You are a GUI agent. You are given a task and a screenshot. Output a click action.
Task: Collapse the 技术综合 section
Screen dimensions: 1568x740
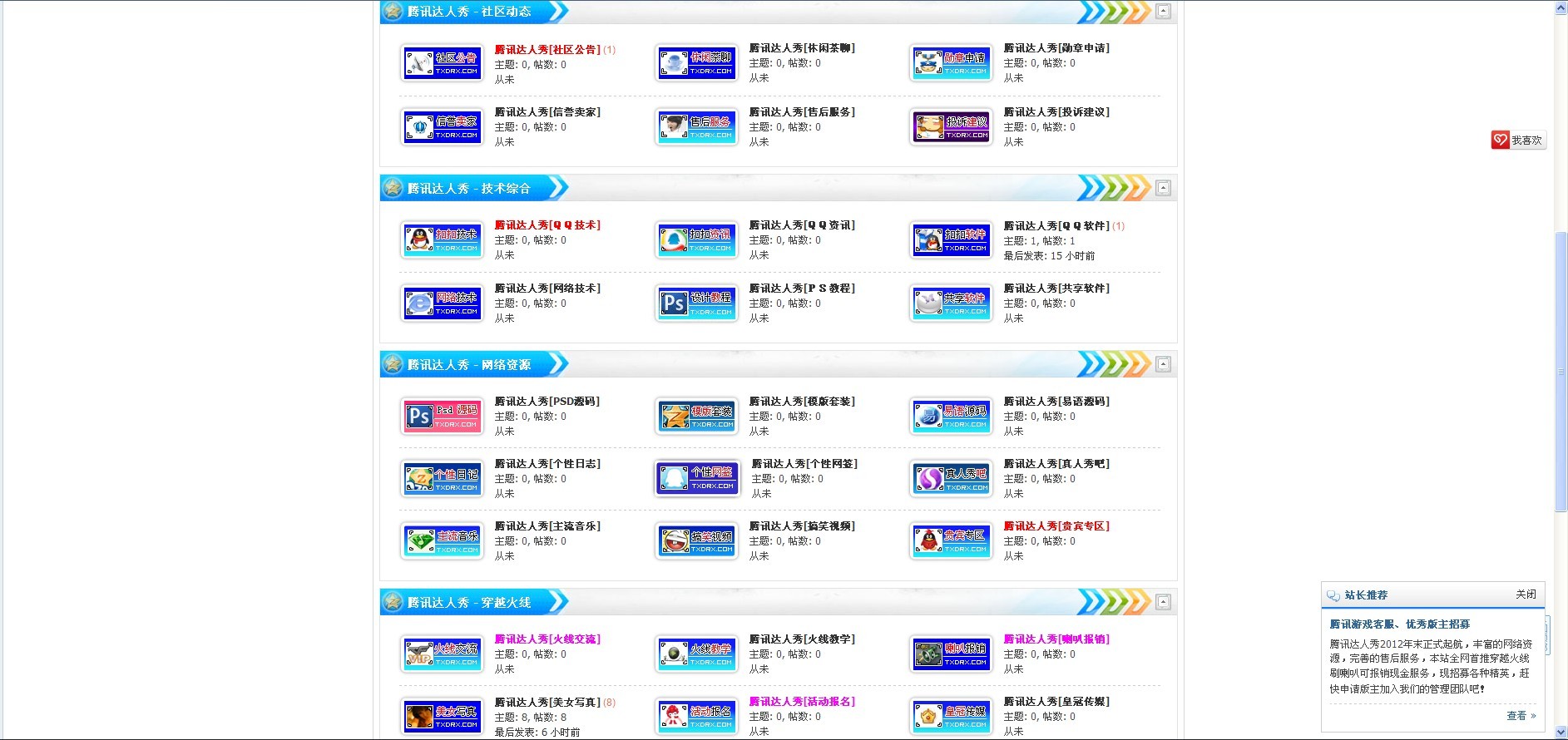(x=1163, y=188)
